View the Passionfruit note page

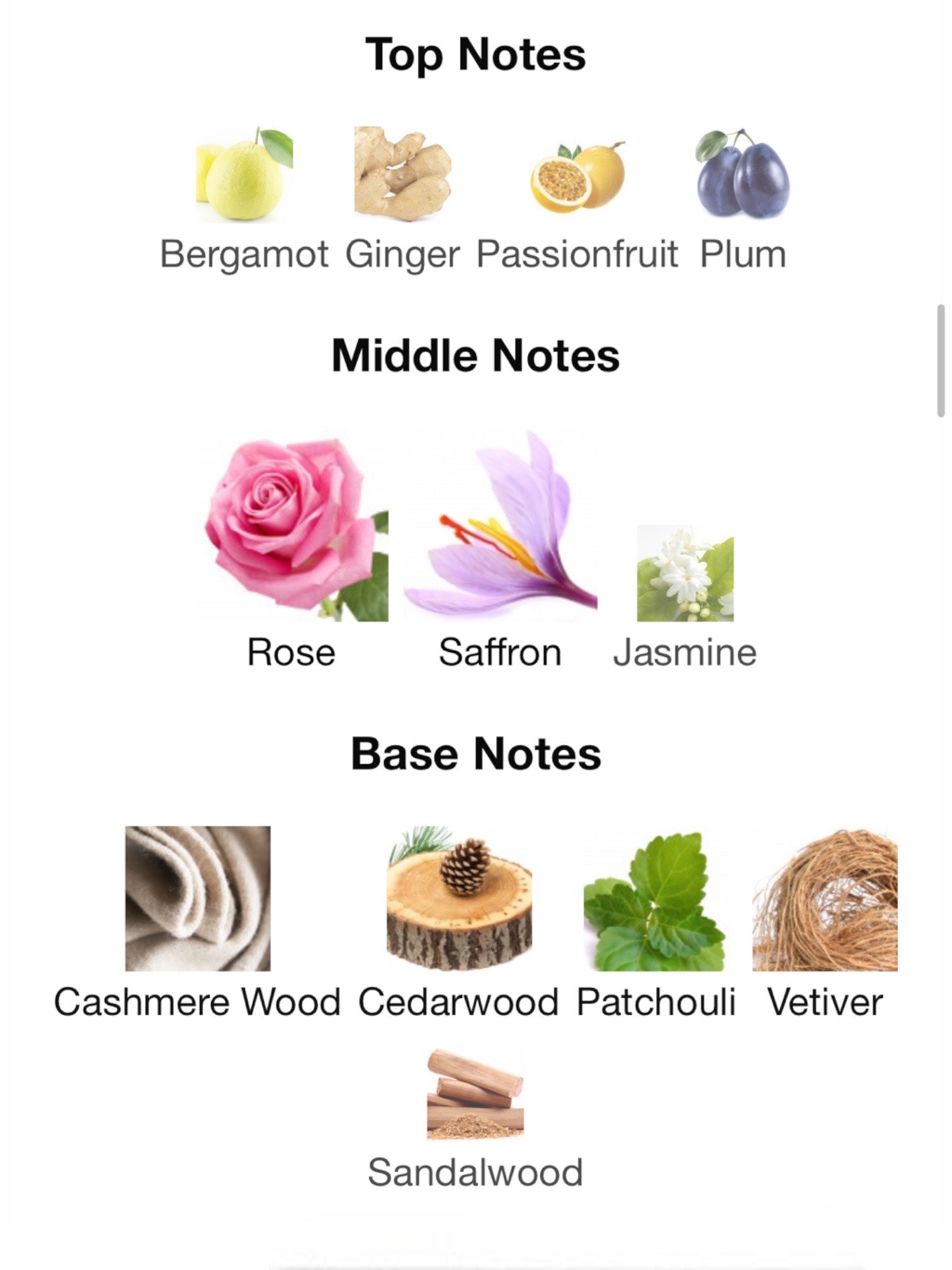click(577, 176)
